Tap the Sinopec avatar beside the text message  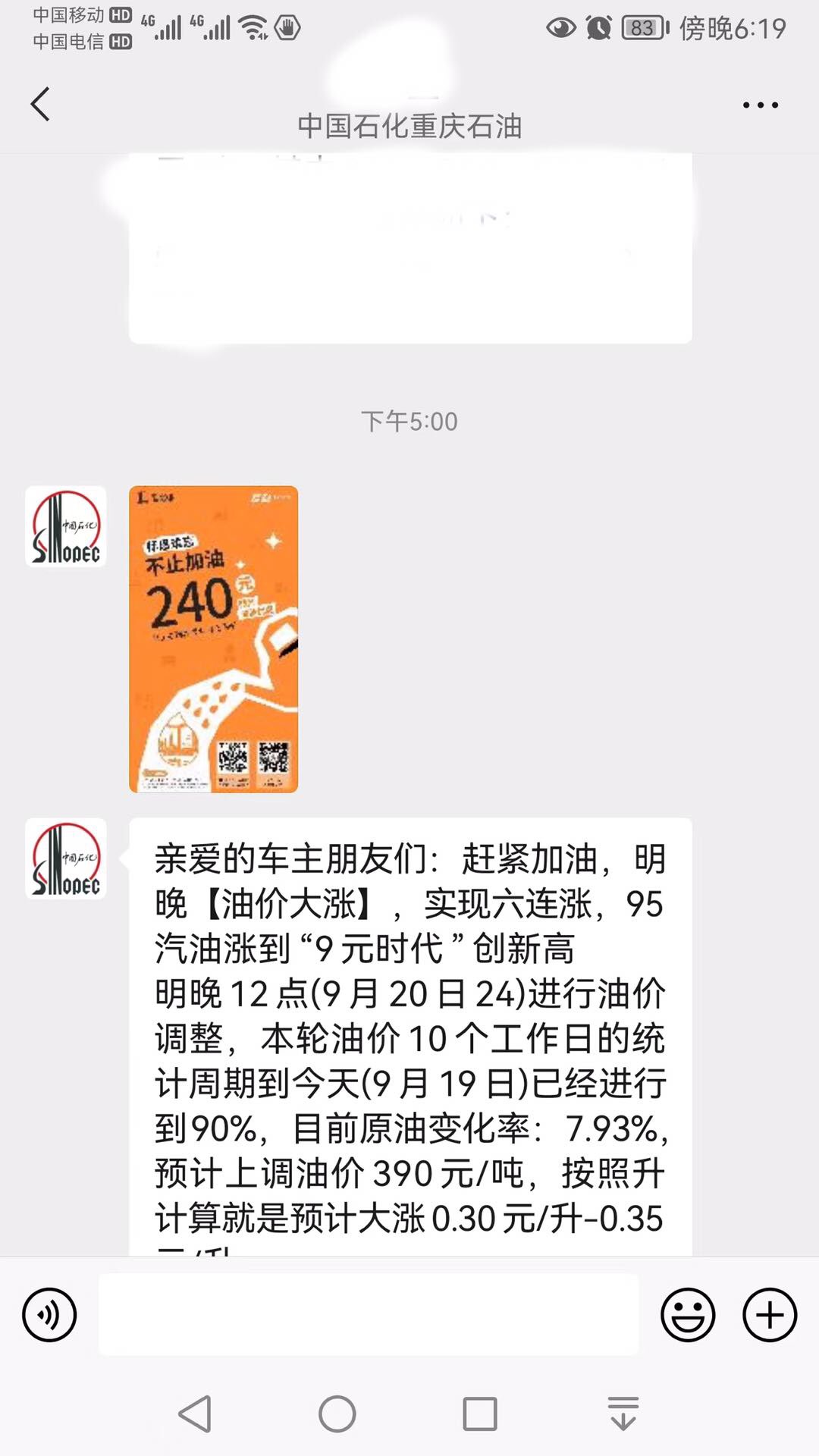coord(66,858)
